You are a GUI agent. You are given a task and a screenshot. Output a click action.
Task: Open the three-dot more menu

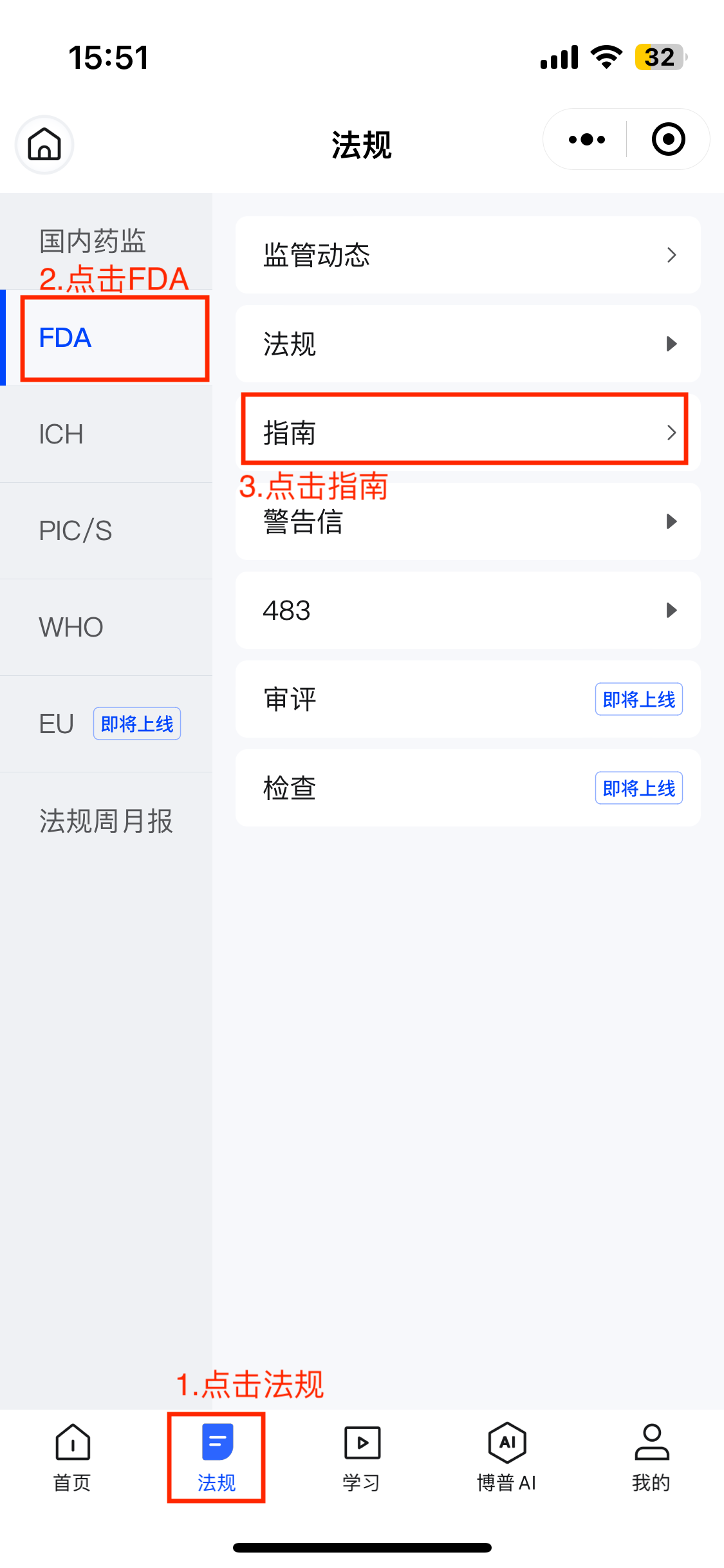pos(586,140)
